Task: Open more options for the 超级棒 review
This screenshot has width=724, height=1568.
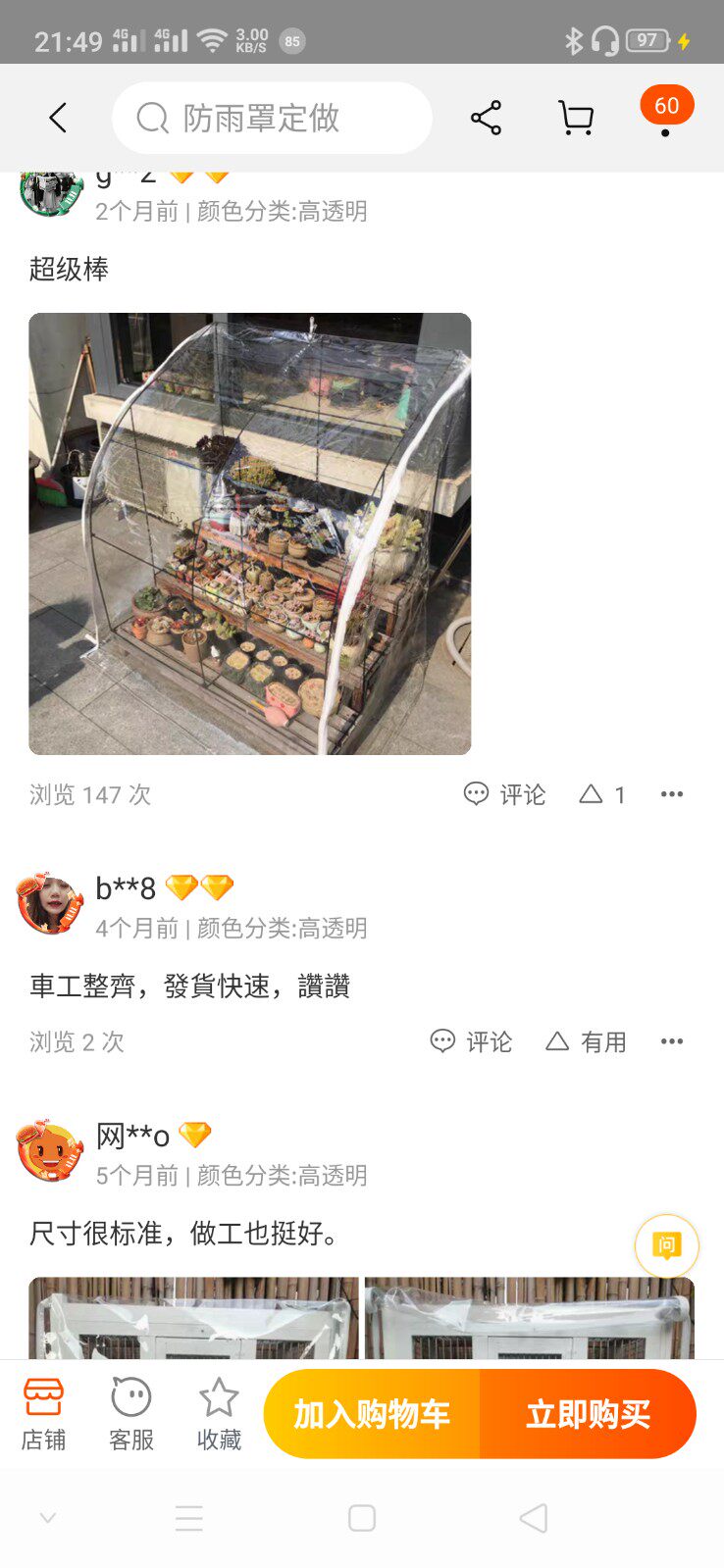Action: click(672, 794)
